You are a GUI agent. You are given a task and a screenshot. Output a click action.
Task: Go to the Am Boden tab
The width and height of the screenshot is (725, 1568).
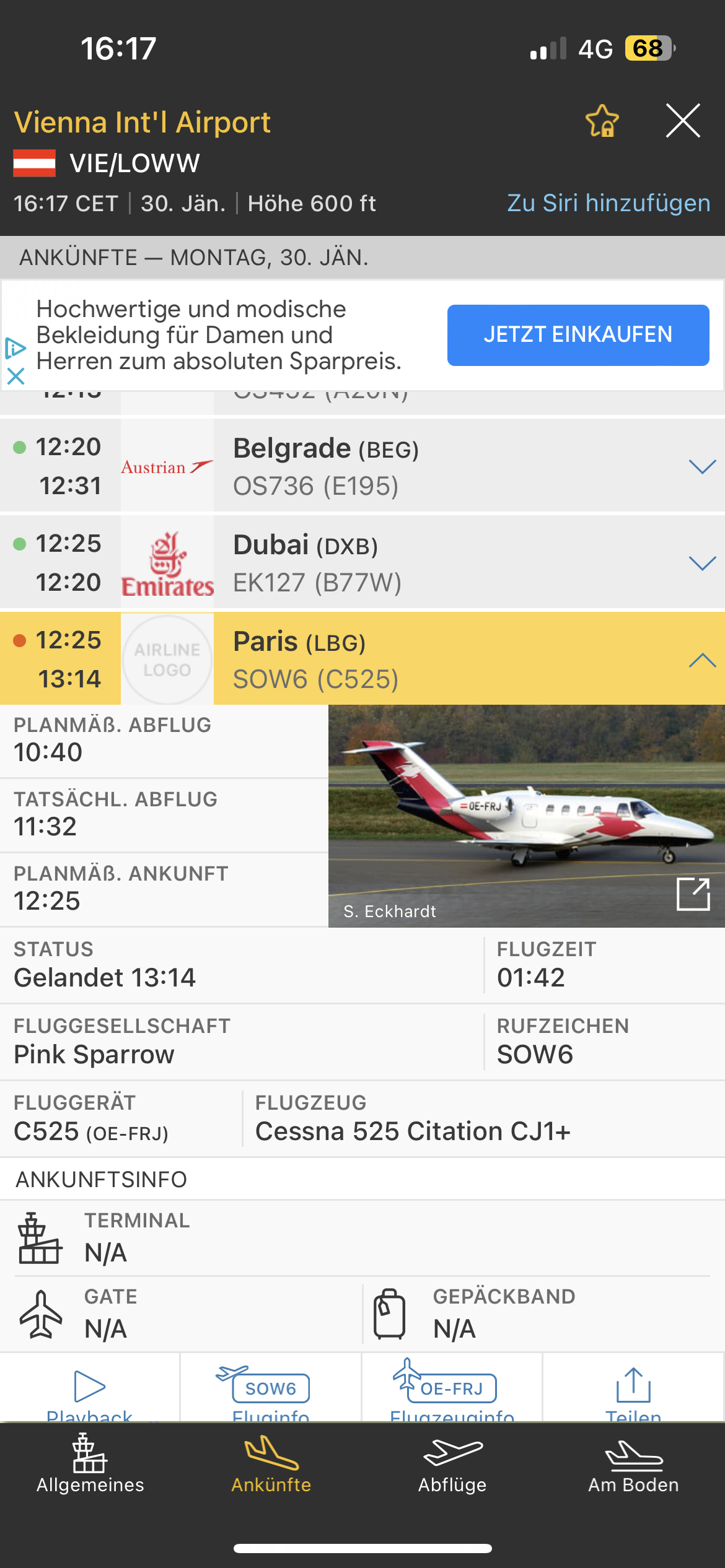point(633,1465)
